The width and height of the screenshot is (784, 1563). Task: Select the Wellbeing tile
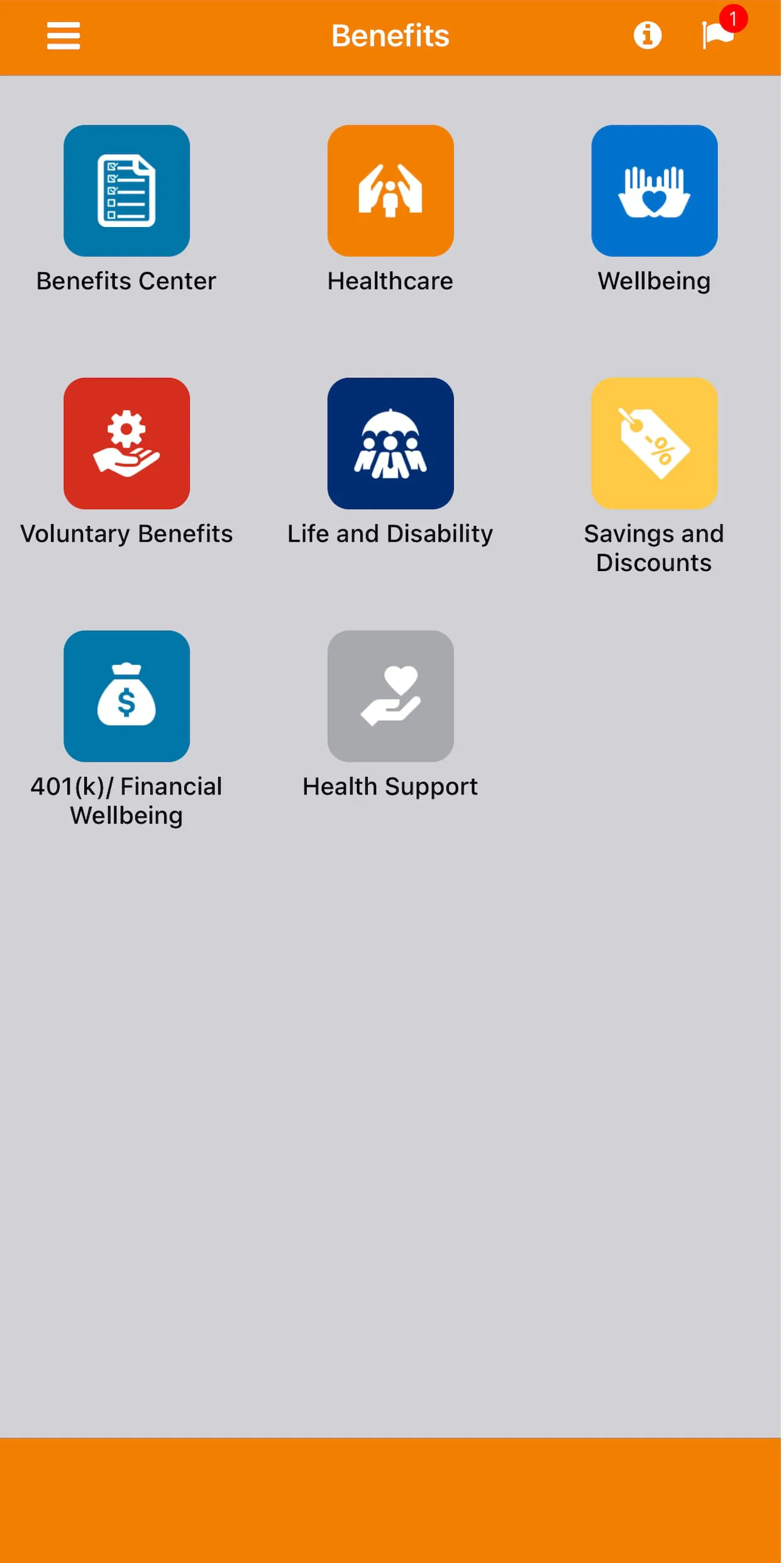654,191
